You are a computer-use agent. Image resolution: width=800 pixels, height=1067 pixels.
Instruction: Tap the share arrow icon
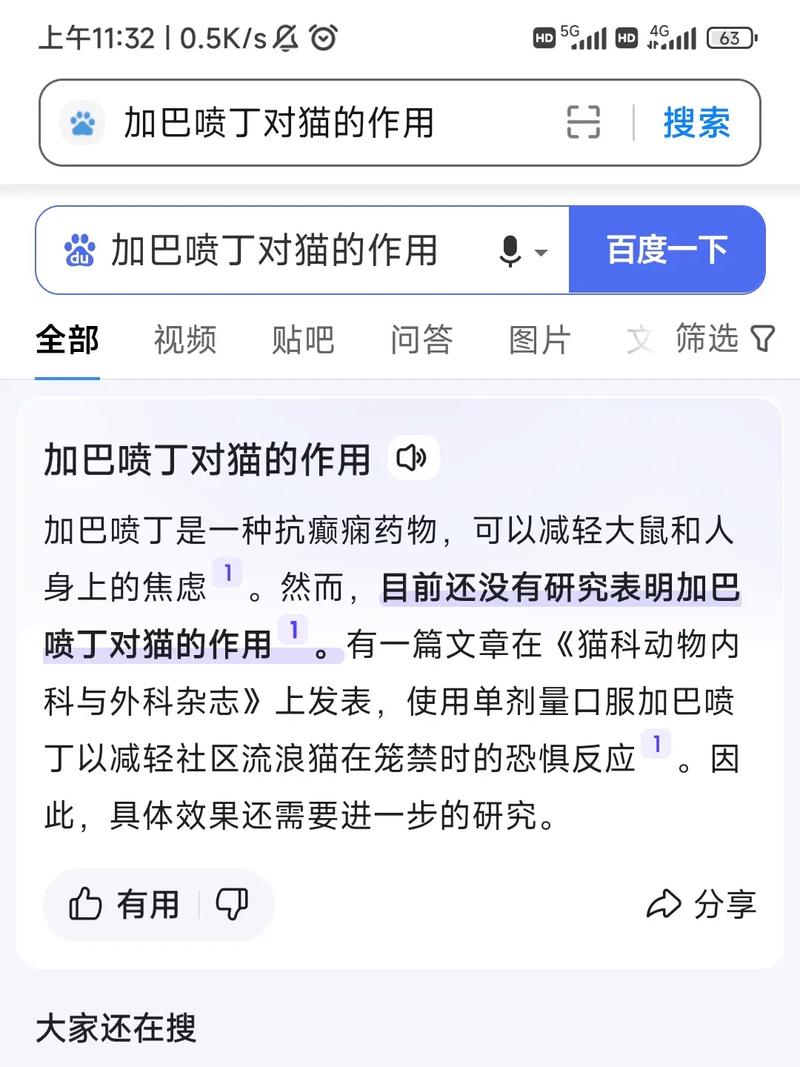(x=664, y=904)
